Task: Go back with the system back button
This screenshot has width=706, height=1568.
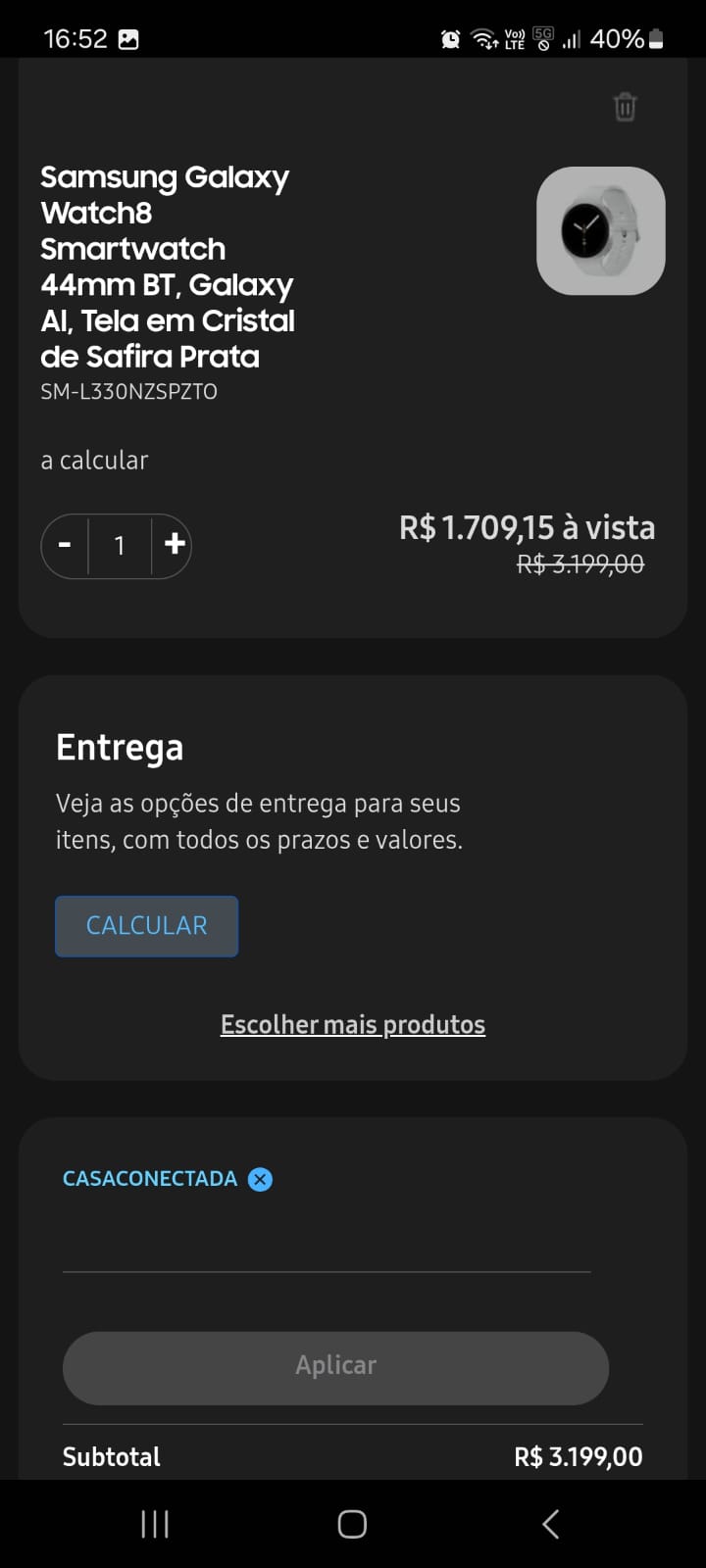Action: pos(551,1524)
